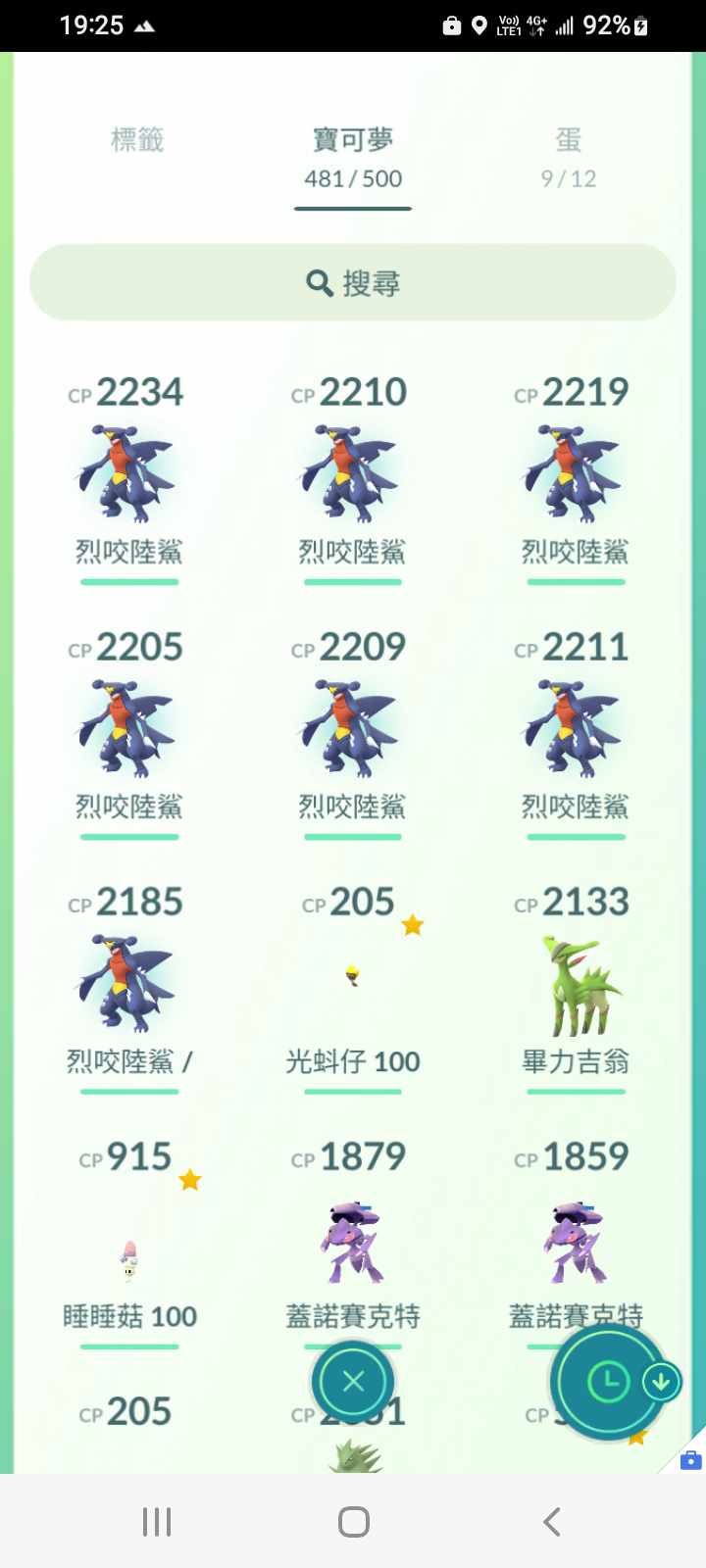Open the 搜尋 search field
The image size is (706, 1568).
353,283
